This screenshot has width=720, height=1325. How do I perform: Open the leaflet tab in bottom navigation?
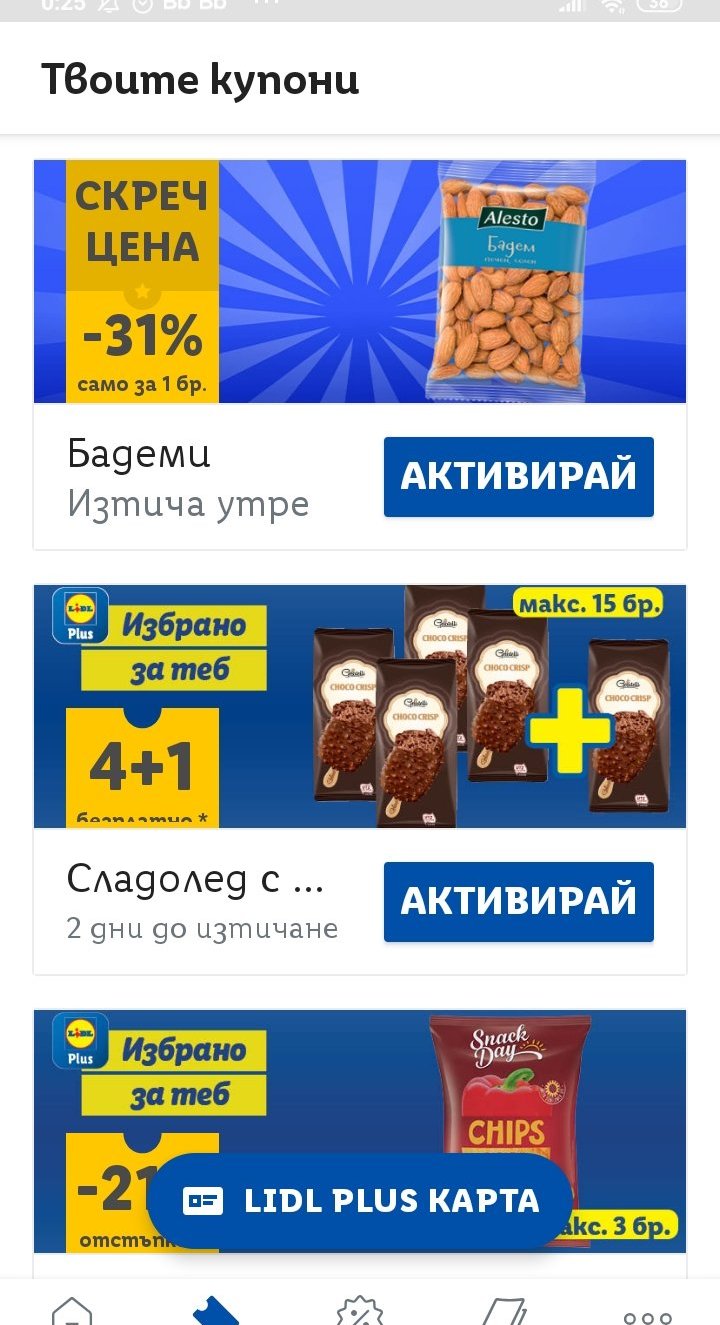(504, 1308)
